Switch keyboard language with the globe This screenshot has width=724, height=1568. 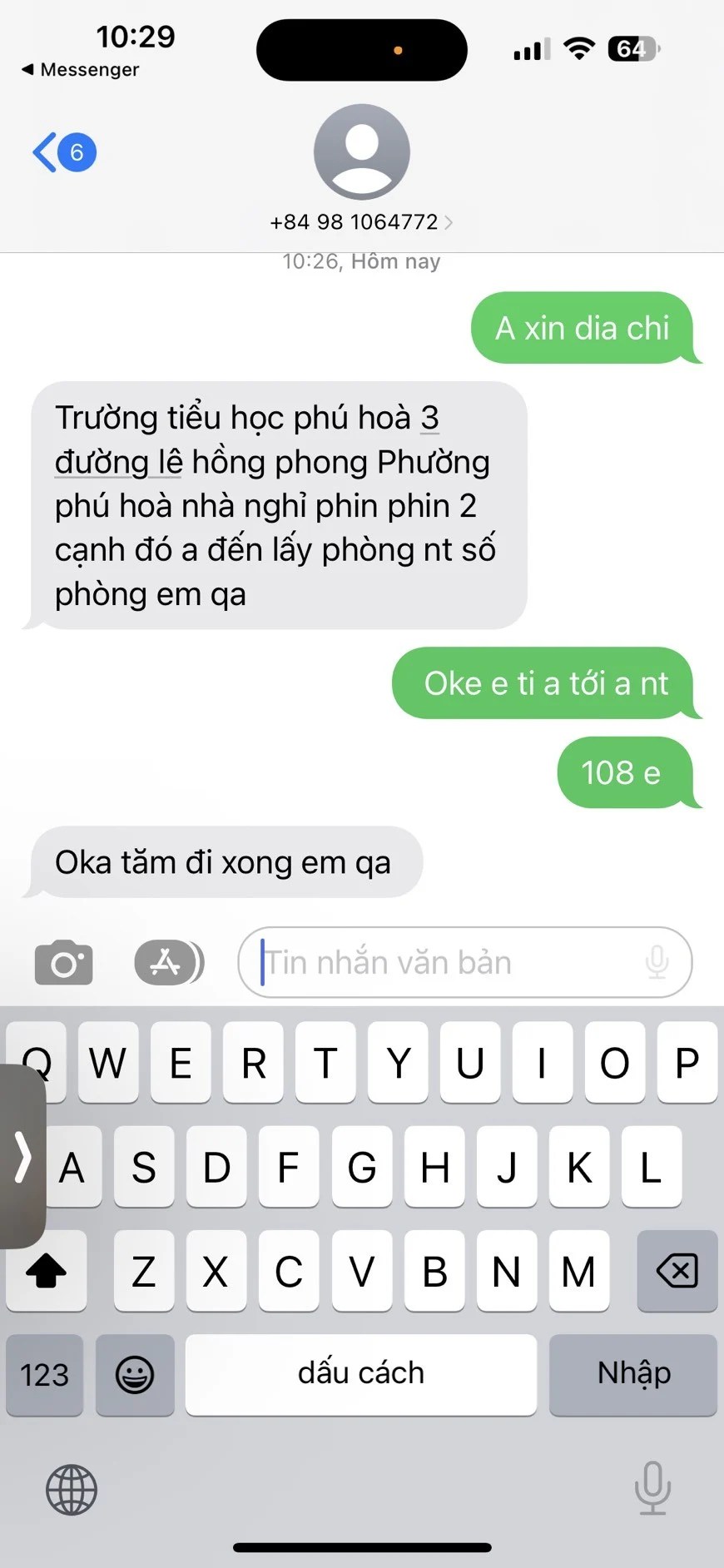[x=72, y=1489]
